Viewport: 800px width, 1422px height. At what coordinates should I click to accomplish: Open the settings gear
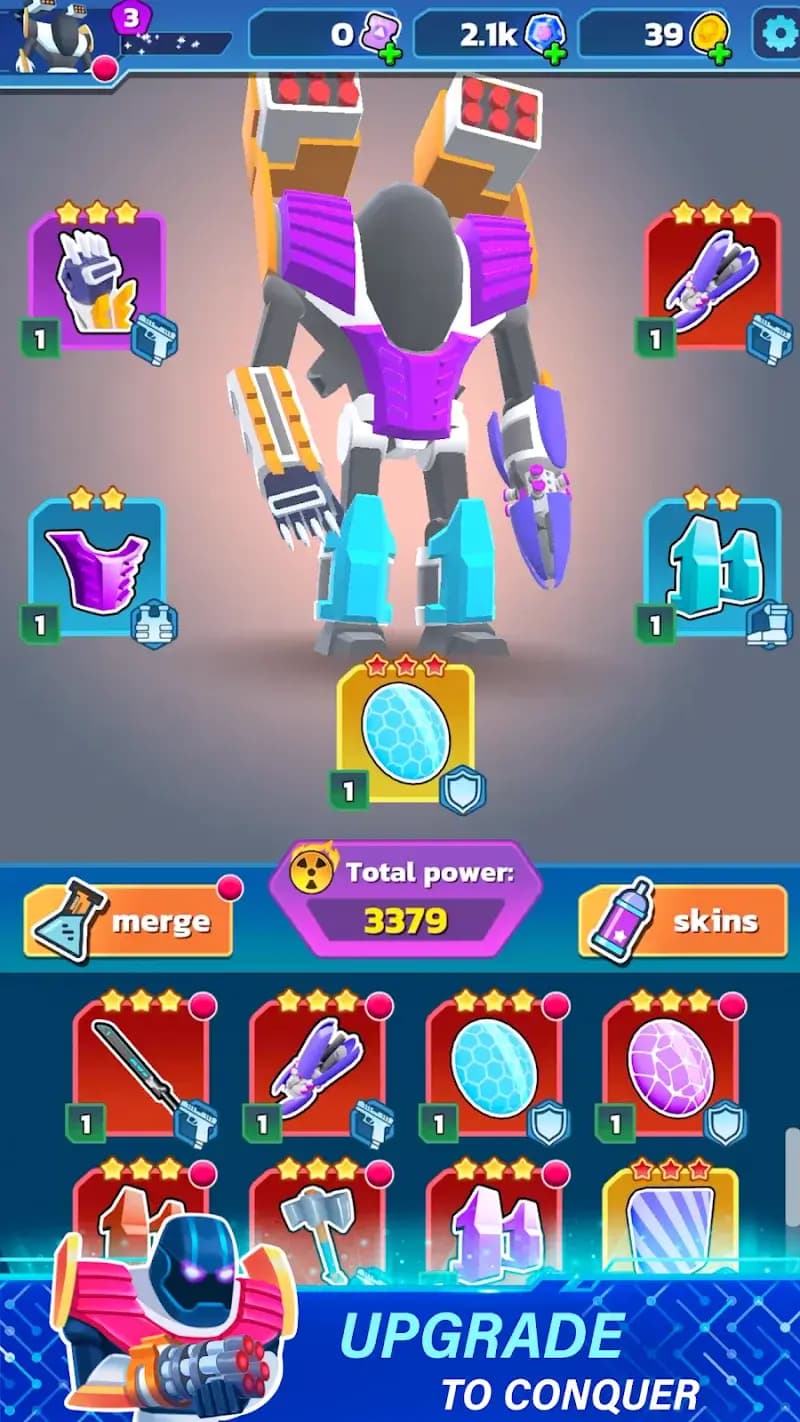click(x=775, y=34)
